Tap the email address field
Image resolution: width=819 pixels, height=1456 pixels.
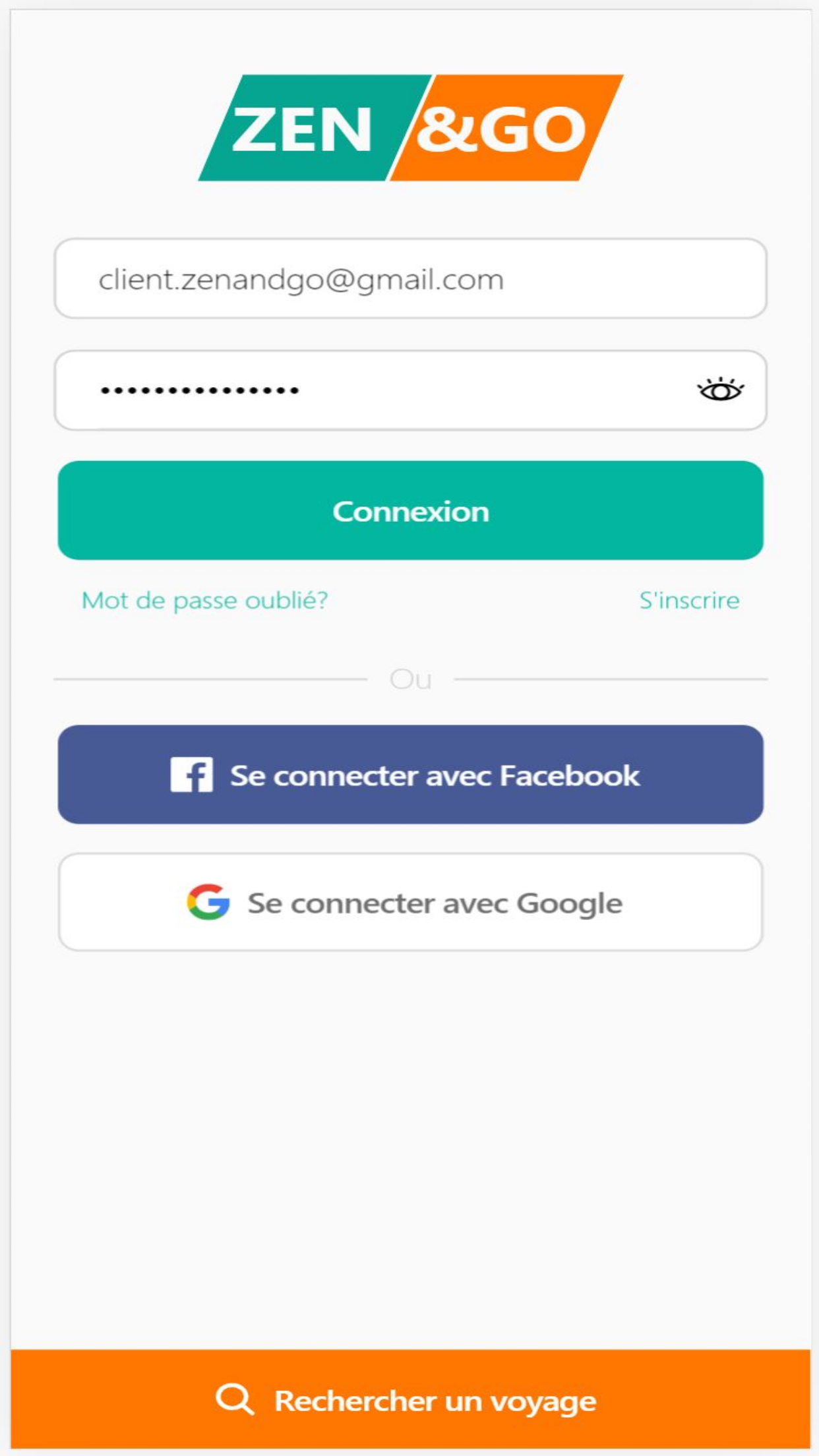[409, 279]
